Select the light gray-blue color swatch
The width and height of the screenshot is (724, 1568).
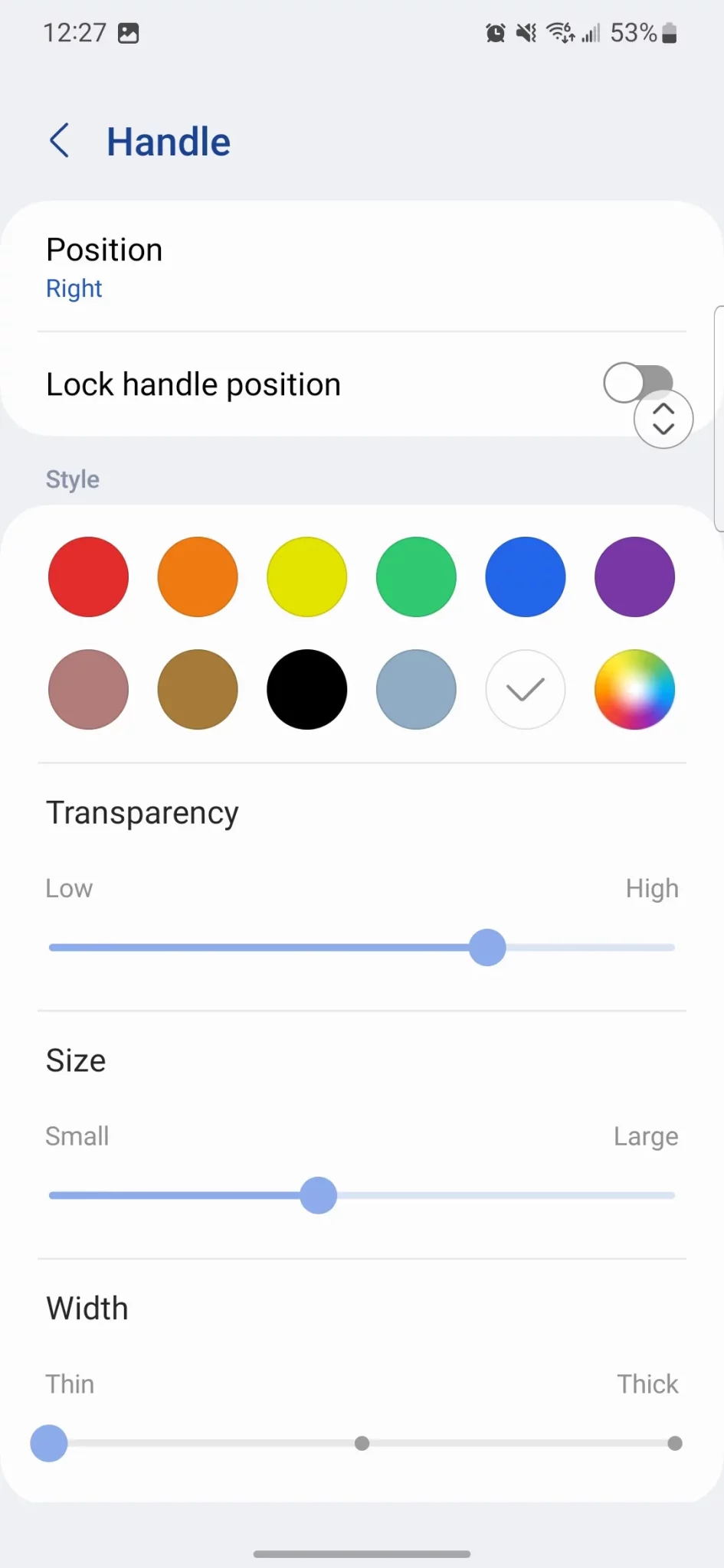coord(416,689)
